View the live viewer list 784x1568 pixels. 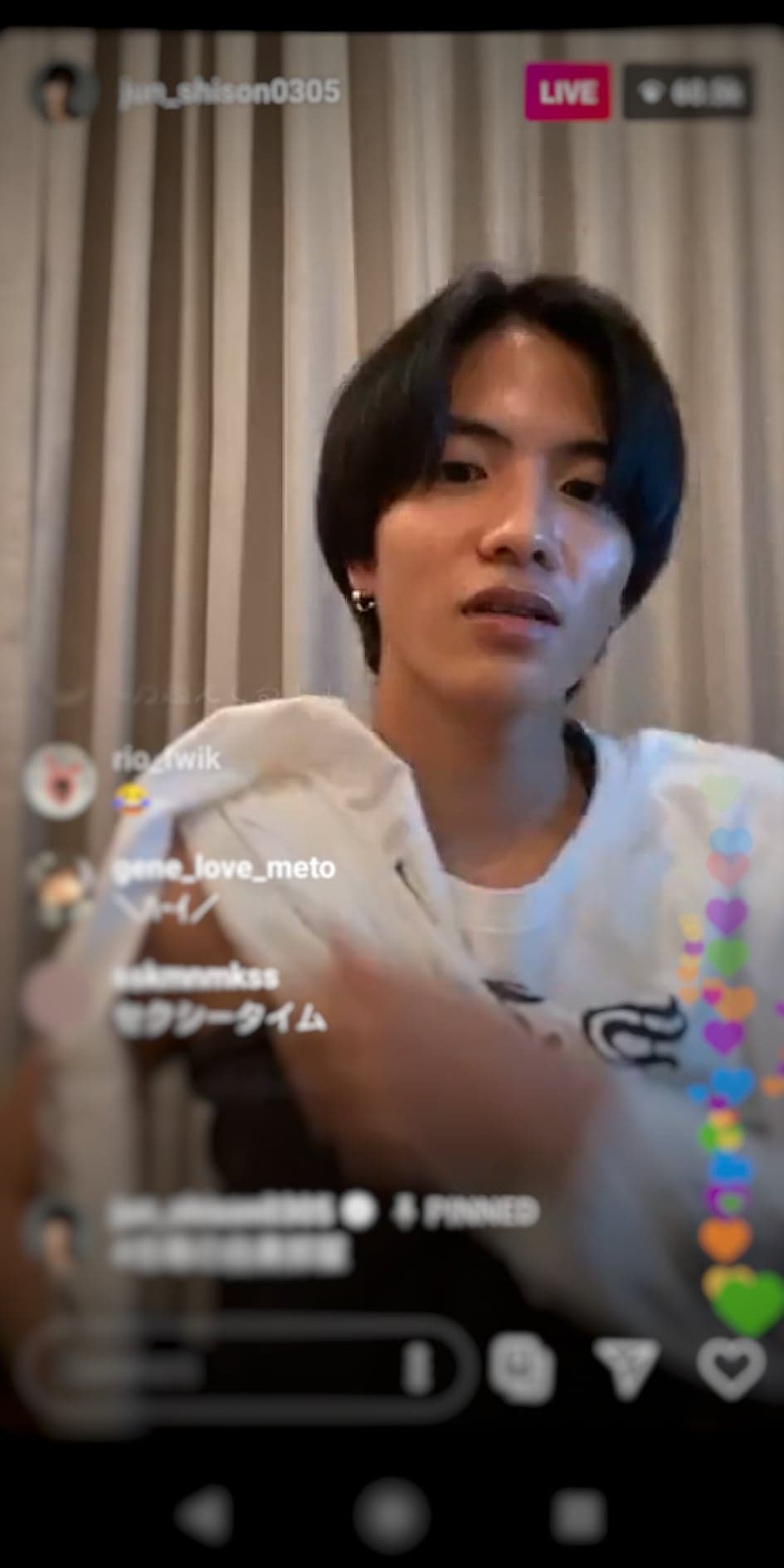pos(689,92)
